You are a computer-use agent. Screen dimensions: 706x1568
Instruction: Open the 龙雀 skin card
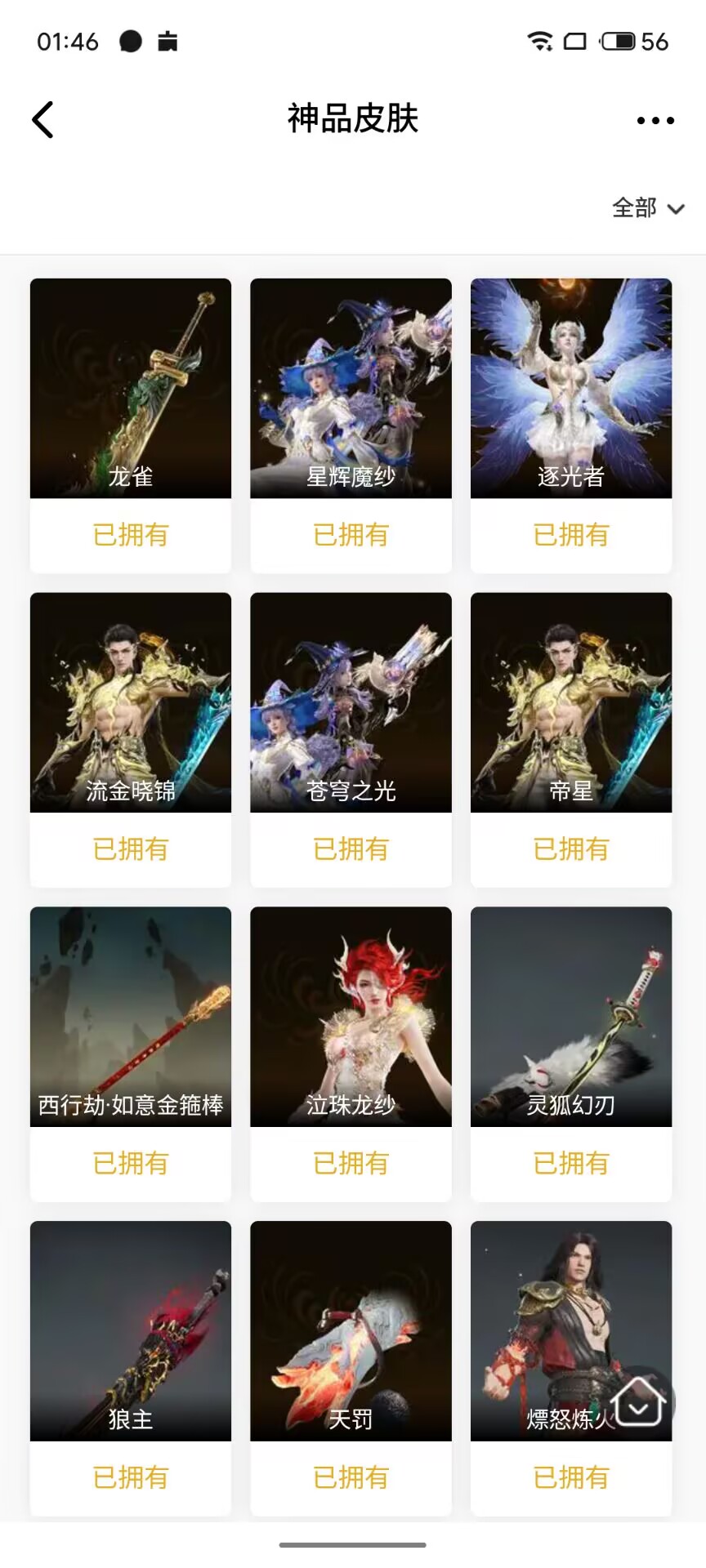tap(131, 389)
